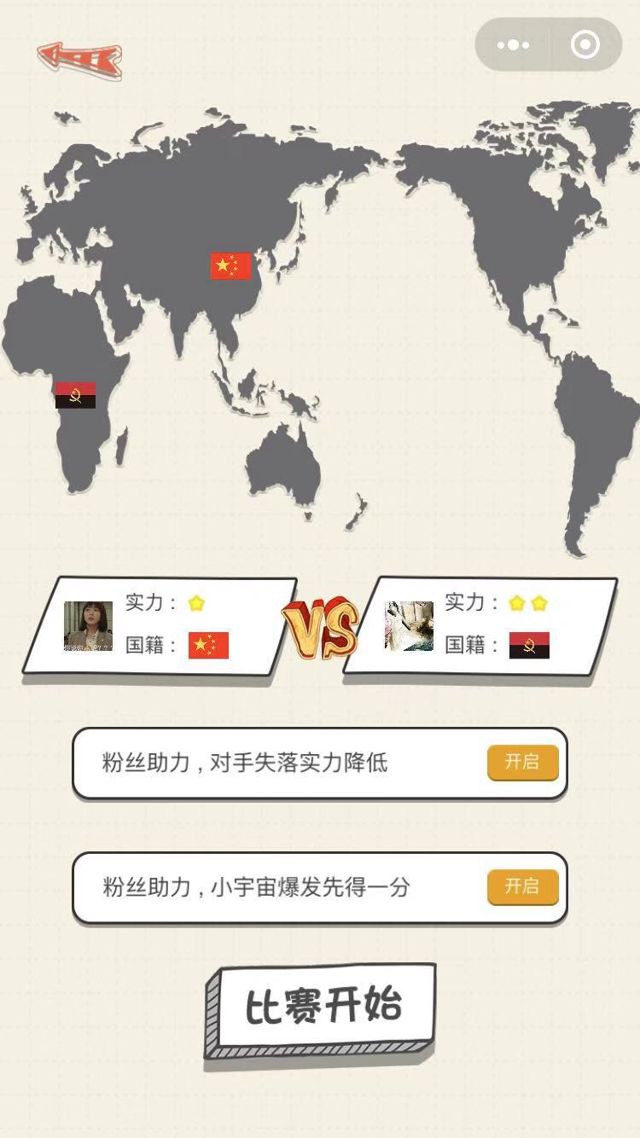Start the match with 比赛开始
Image resolution: width=640 pixels, height=1138 pixels.
(x=323, y=1007)
